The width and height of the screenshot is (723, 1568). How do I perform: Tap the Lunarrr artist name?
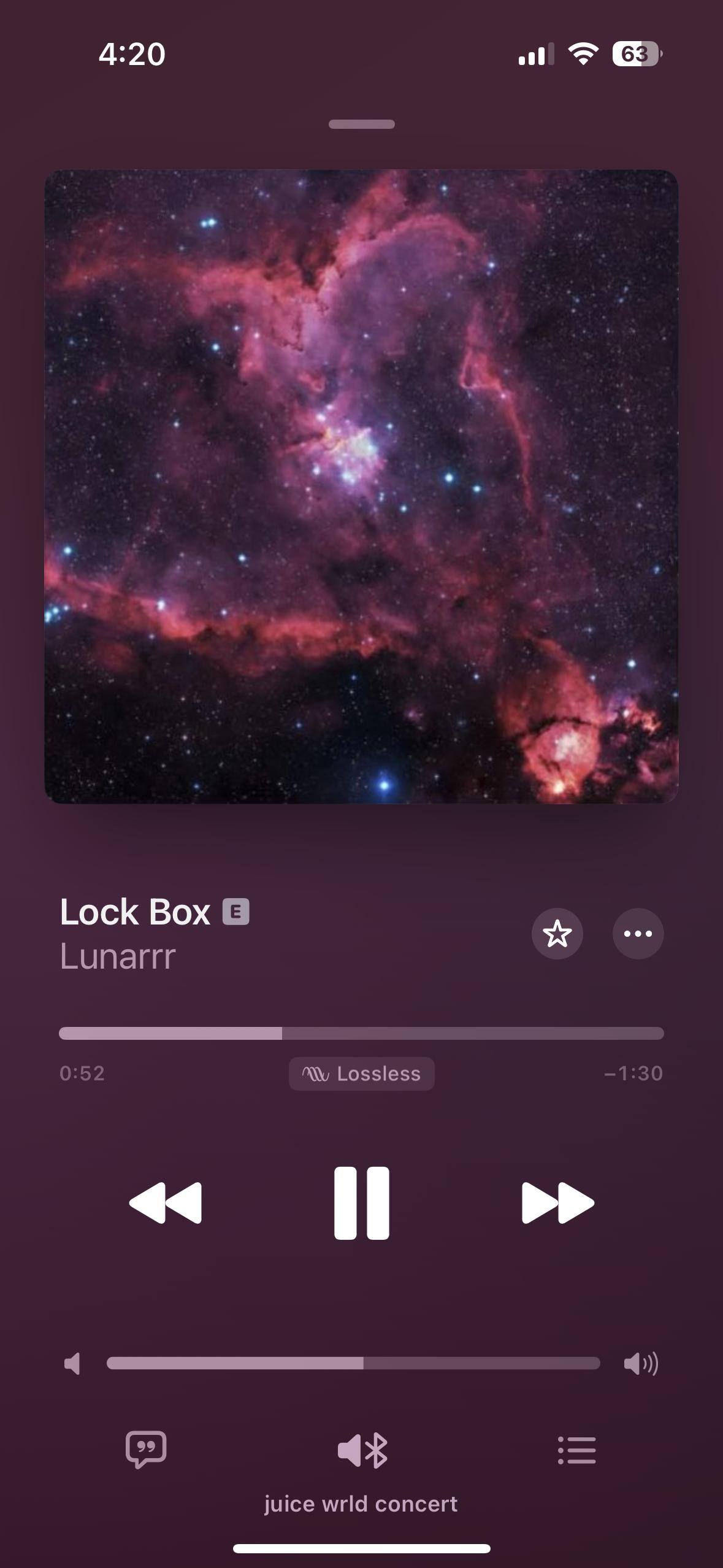click(x=118, y=956)
